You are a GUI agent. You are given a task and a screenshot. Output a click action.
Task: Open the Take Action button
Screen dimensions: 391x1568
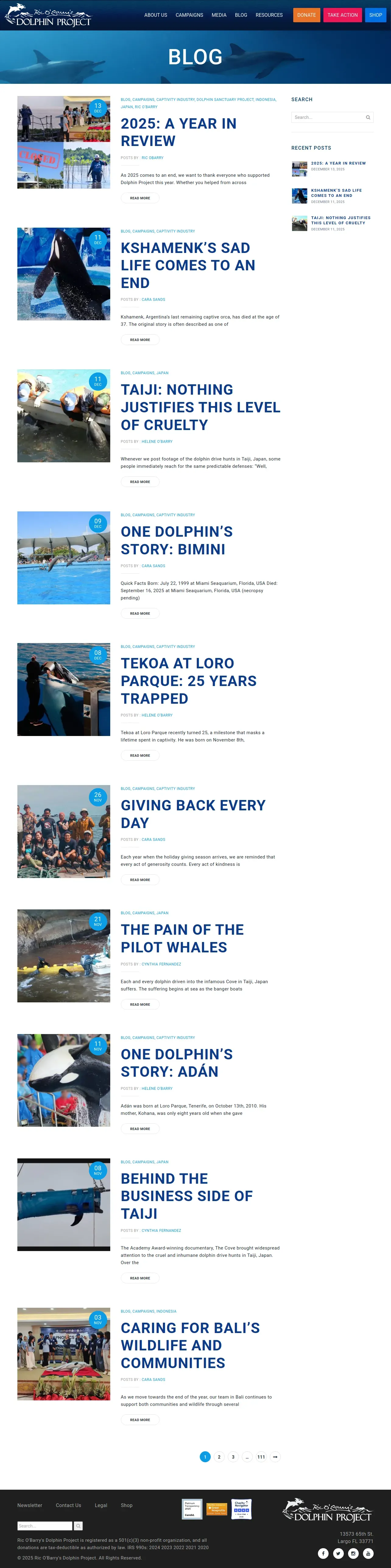click(x=342, y=15)
